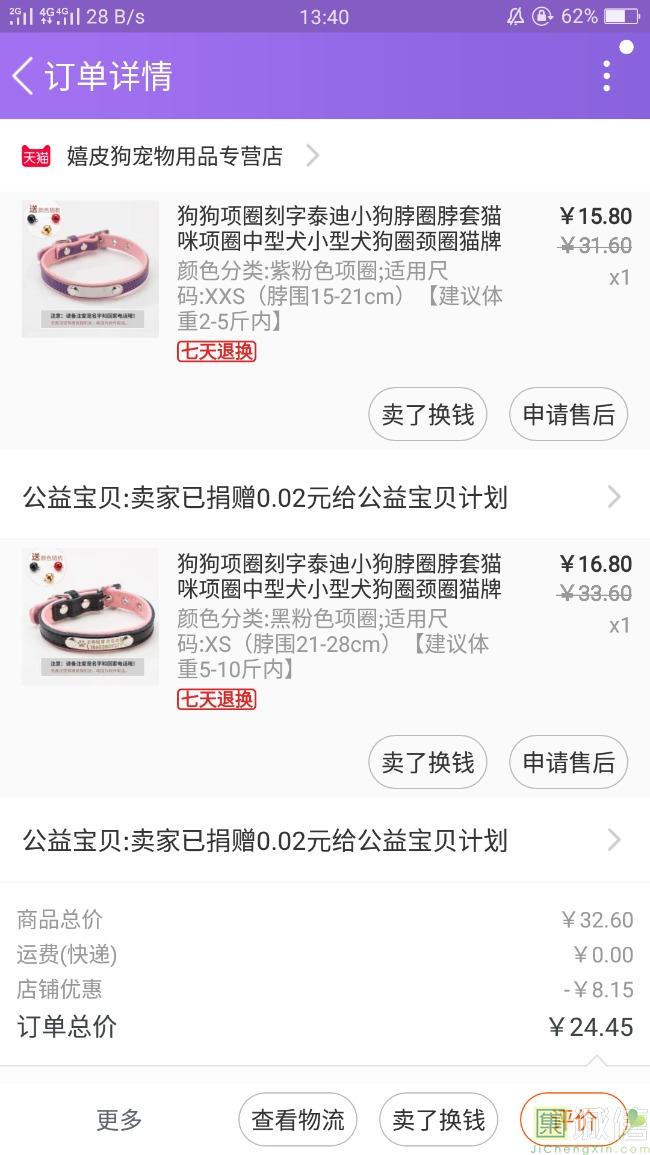This screenshot has height=1155, width=650.
Task: Tap 卖了换钱 in the bottom bar
Action: point(439,1120)
